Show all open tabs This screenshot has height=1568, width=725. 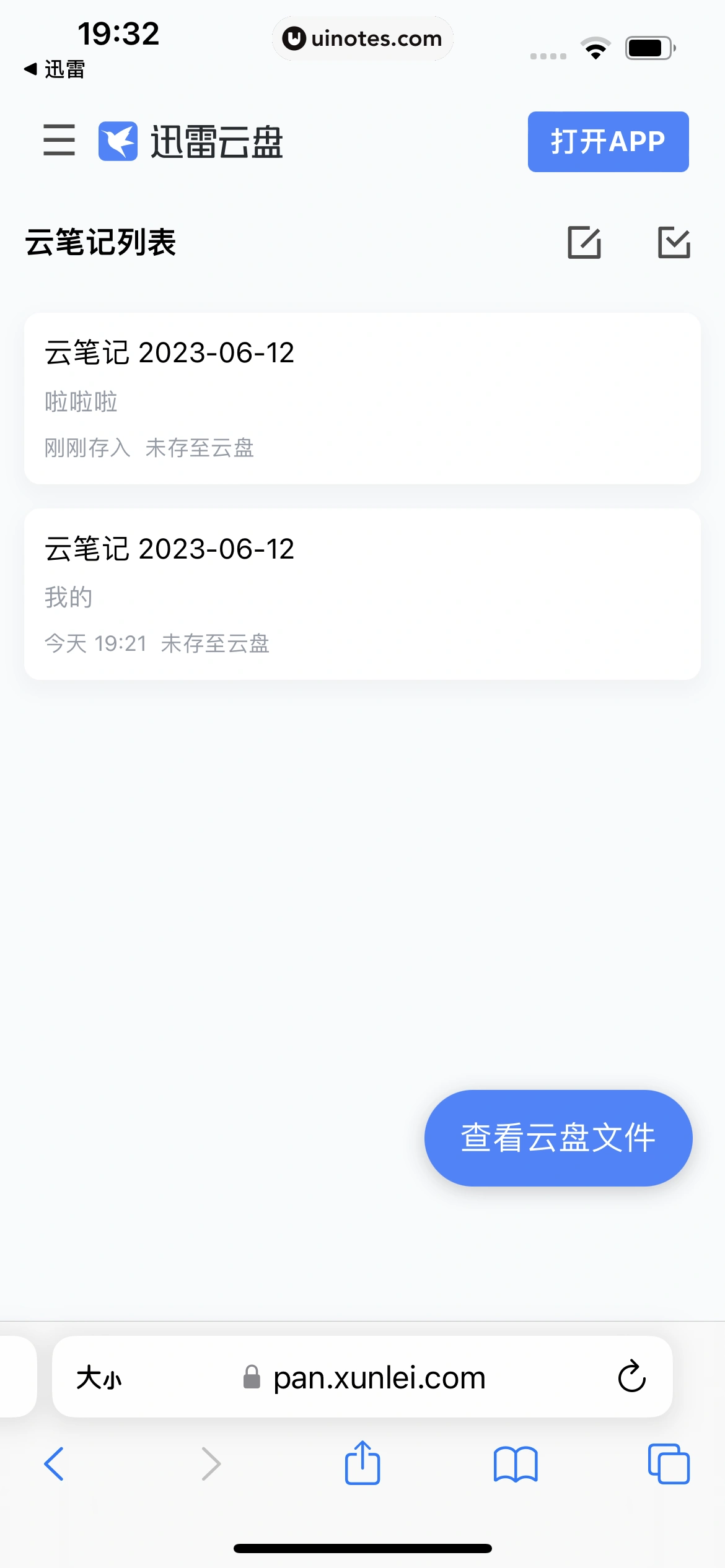[x=668, y=1464]
